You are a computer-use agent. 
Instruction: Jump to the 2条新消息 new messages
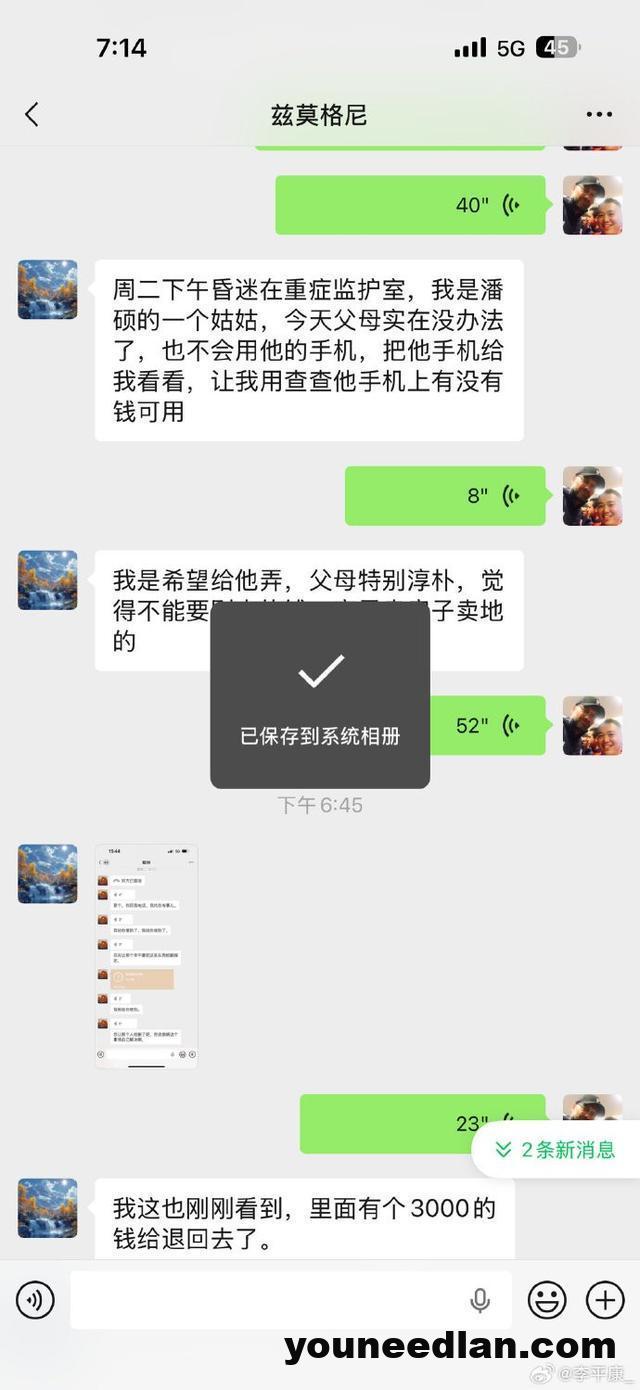pos(555,1150)
